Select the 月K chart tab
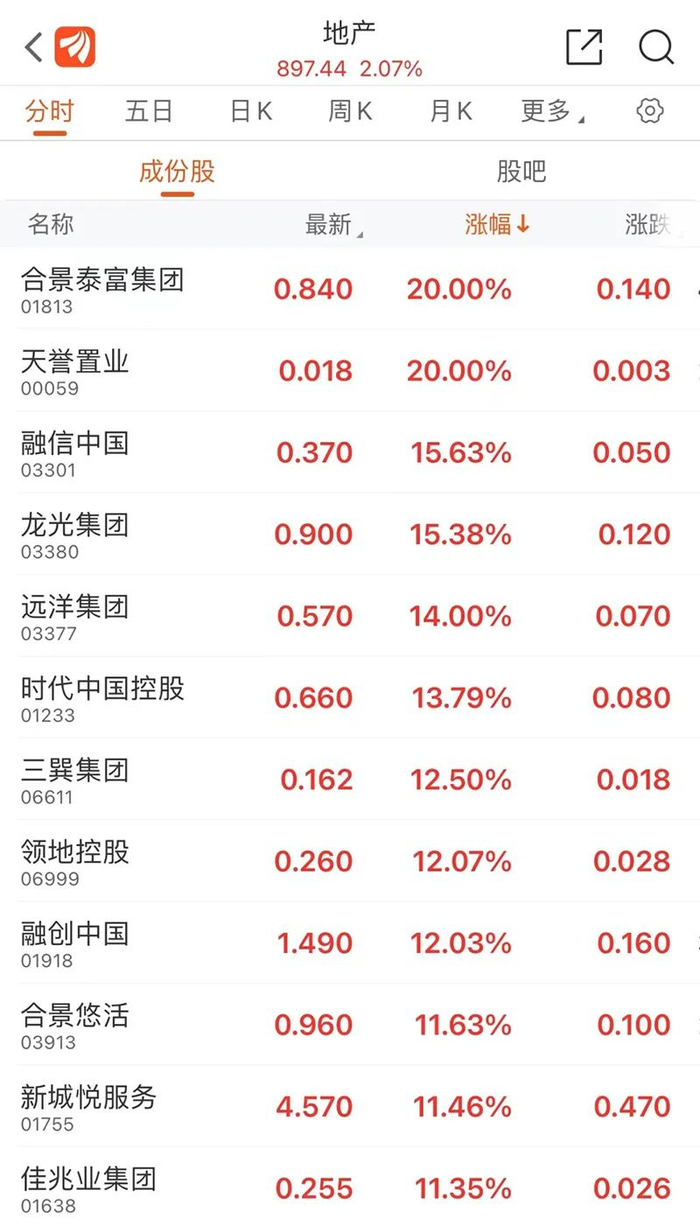The image size is (700, 1226). pos(450,111)
